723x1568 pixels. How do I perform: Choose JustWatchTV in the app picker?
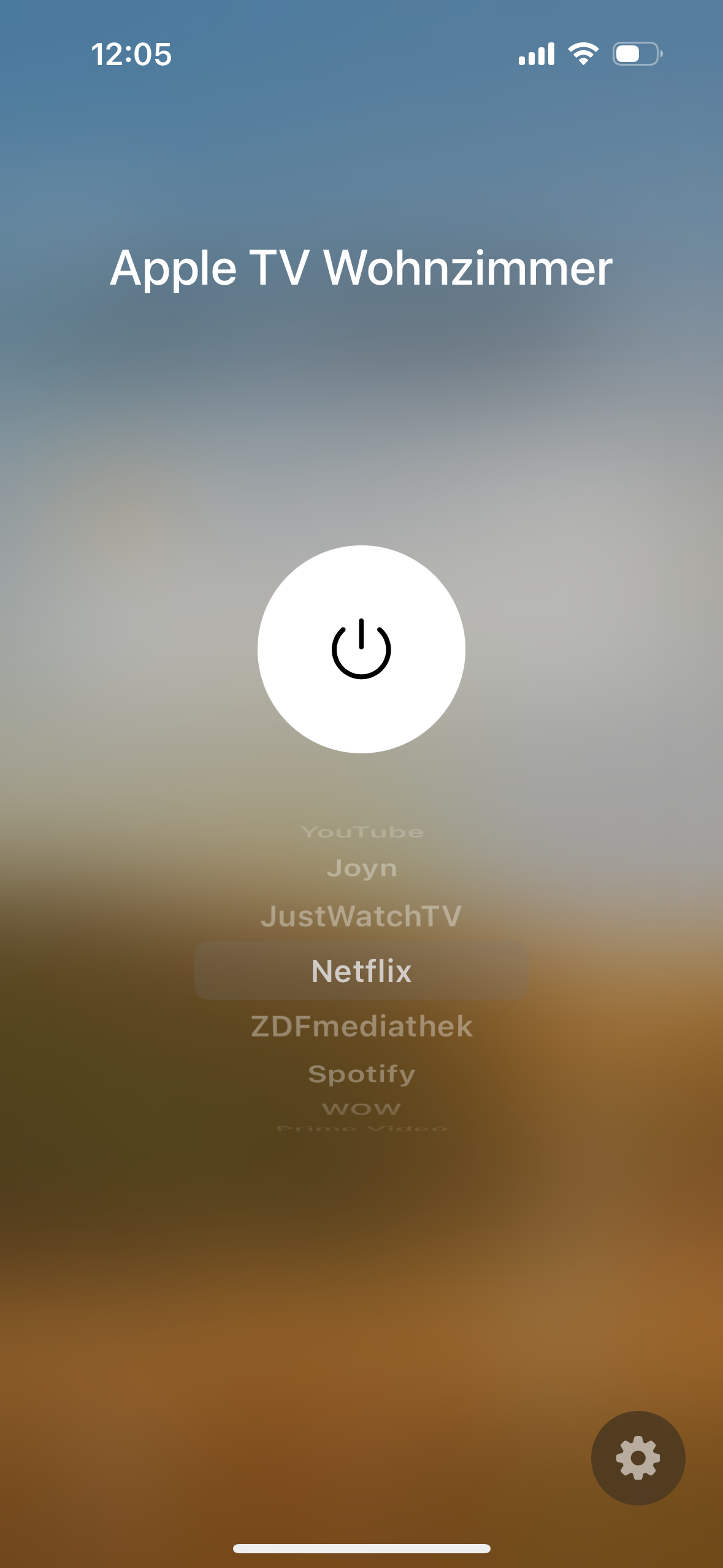361,916
